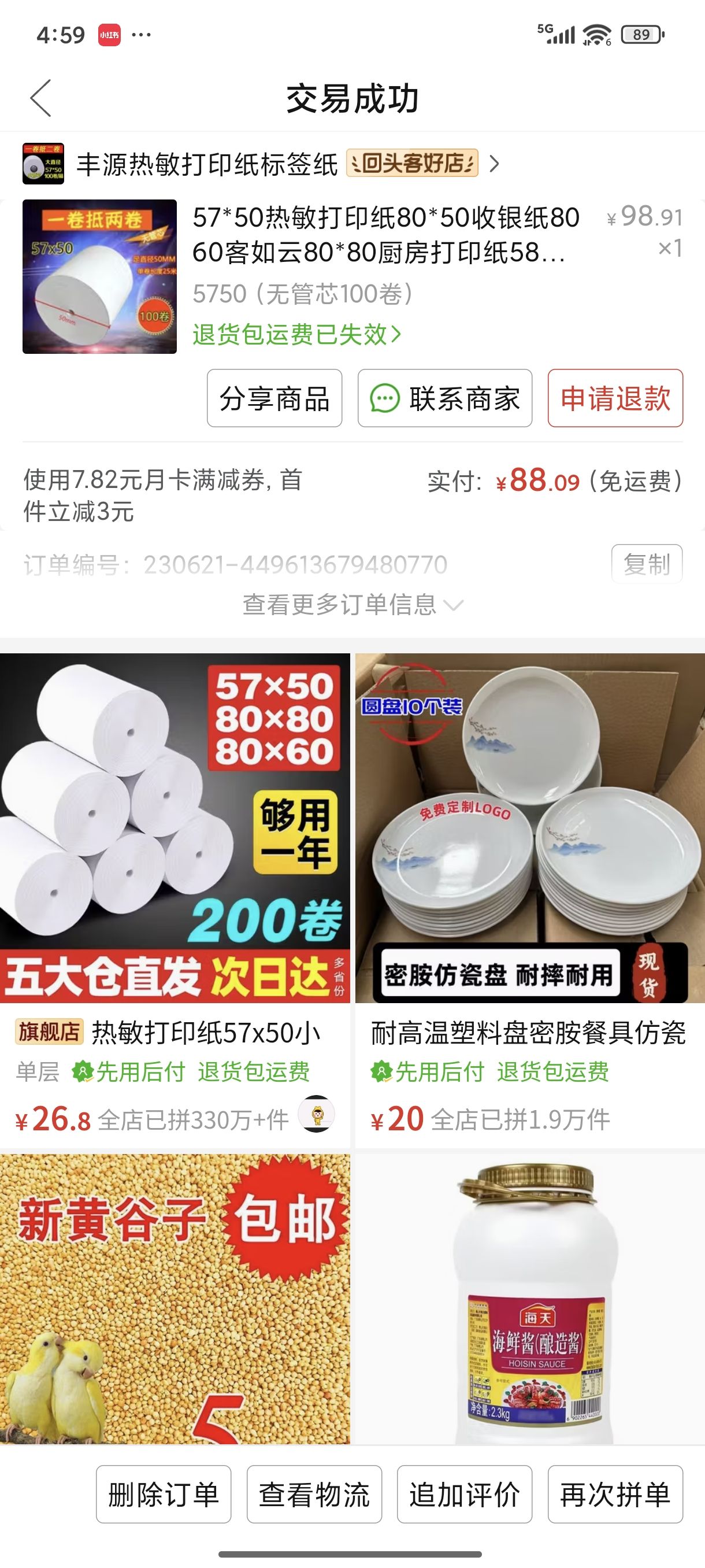Check shipping via 查看物流
The width and height of the screenshot is (705, 1568).
click(314, 1495)
